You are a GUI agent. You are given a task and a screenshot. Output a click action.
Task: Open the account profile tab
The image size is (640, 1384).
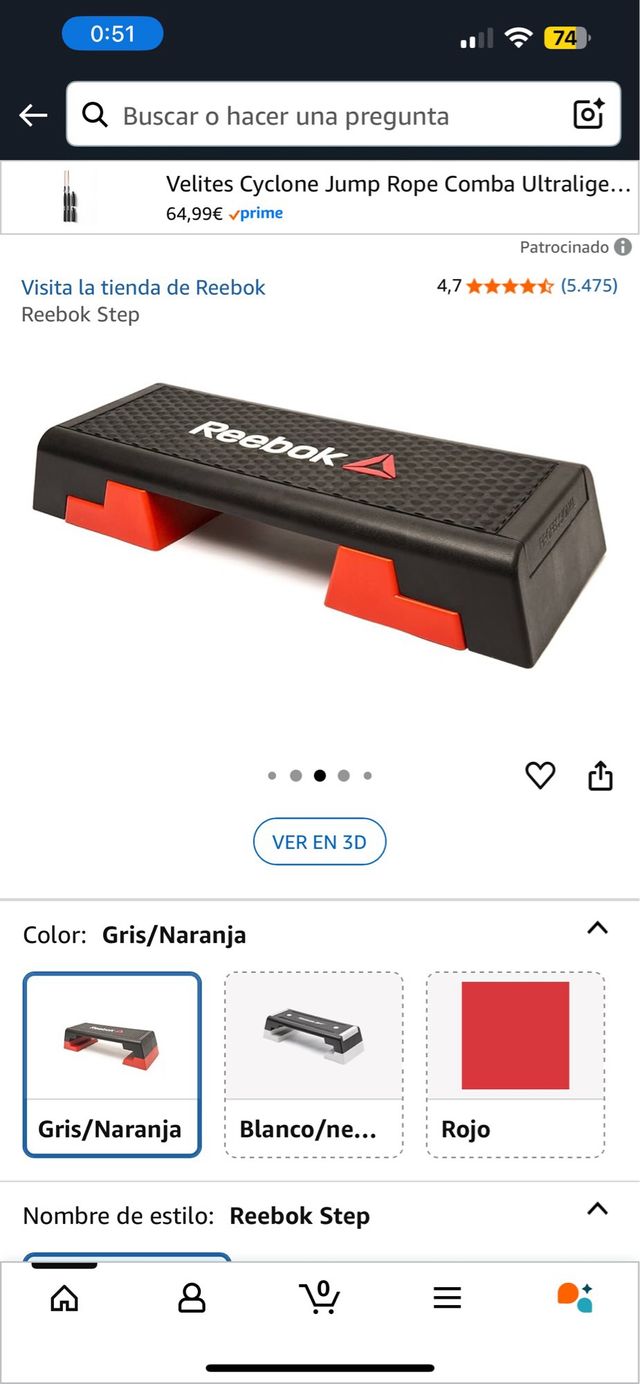pos(191,1298)
